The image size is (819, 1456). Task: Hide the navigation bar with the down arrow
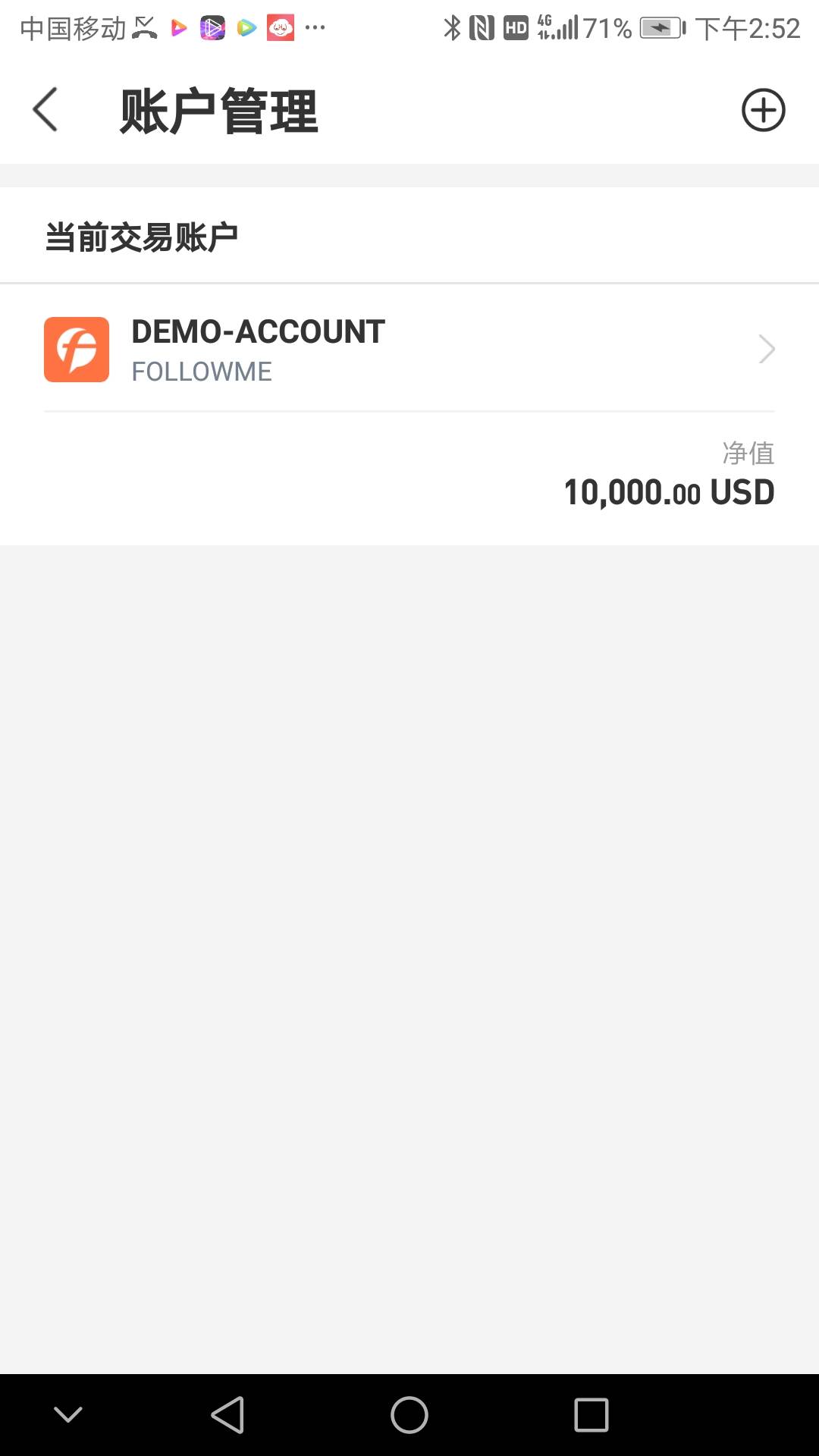[68, 1415]
